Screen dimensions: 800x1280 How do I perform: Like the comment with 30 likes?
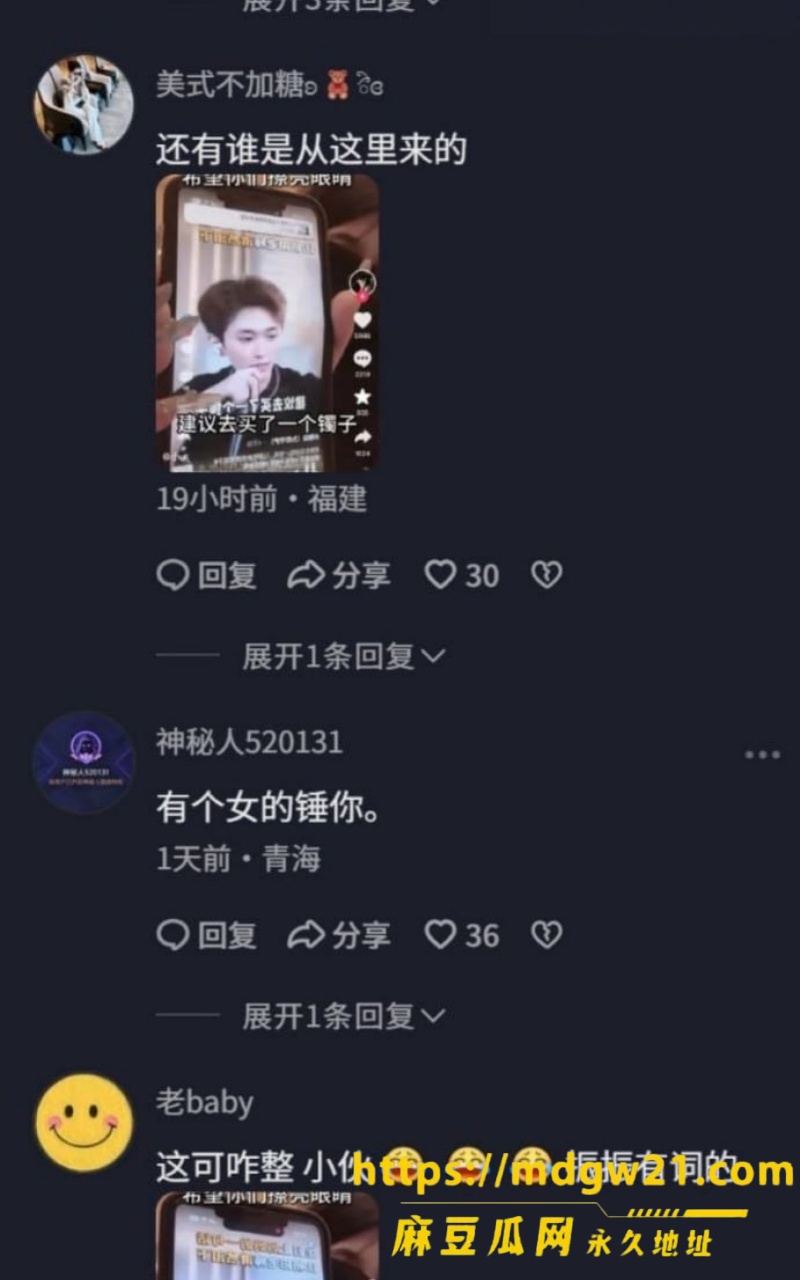[x=462, y=575]
